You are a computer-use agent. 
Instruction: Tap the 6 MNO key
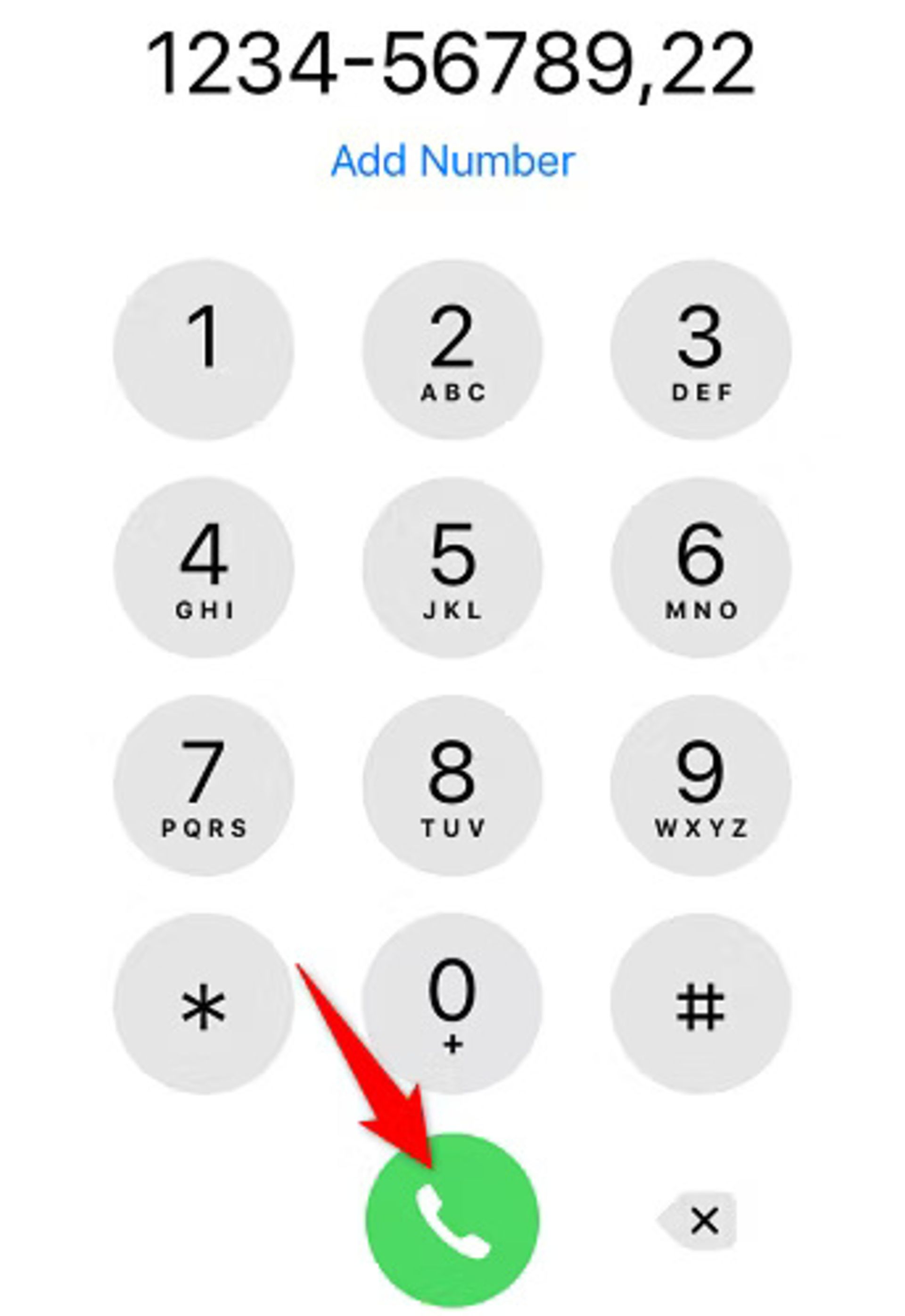tap(700, 567)
